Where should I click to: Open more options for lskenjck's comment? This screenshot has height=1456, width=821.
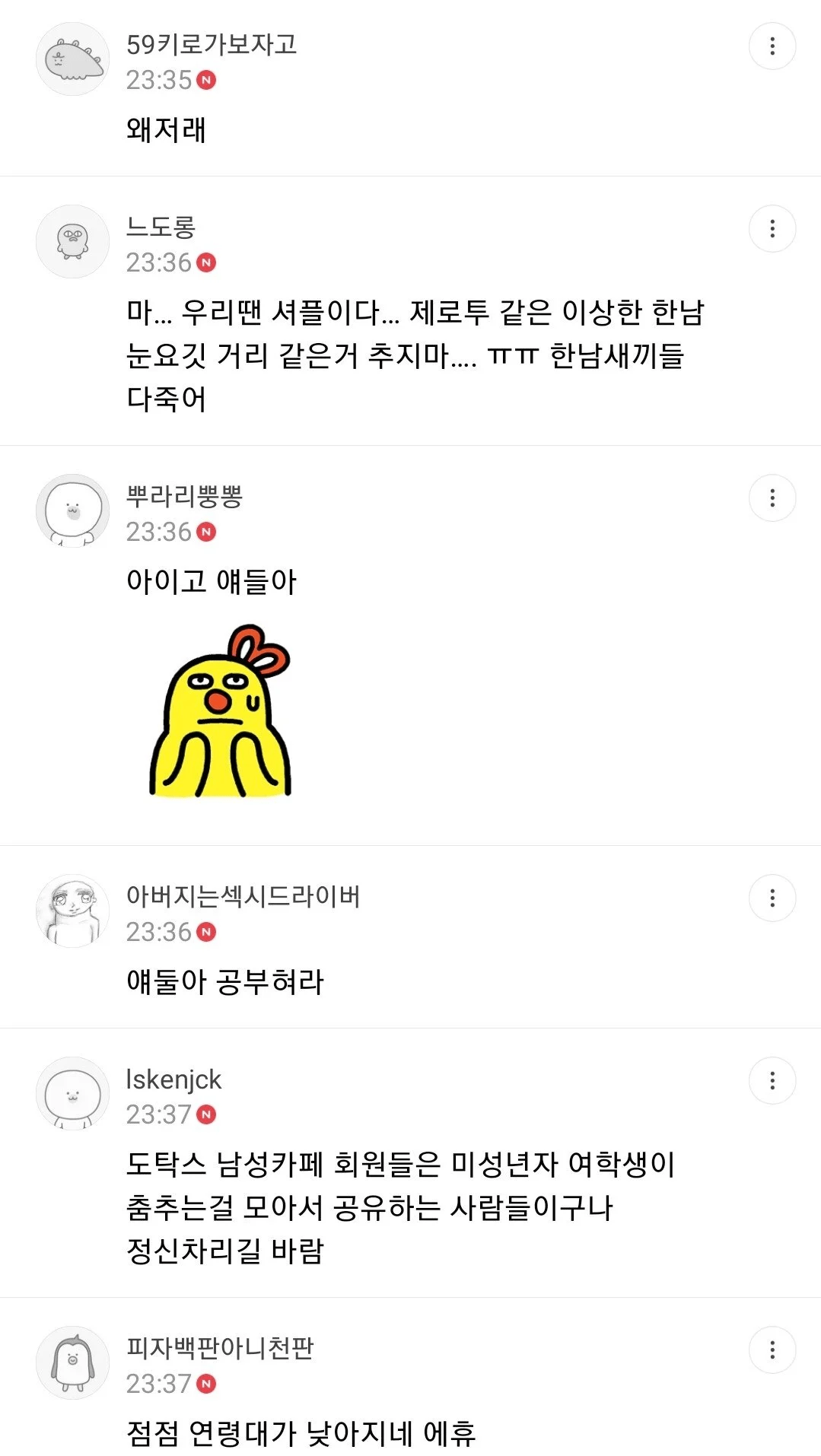click(x=772, y=1081)
